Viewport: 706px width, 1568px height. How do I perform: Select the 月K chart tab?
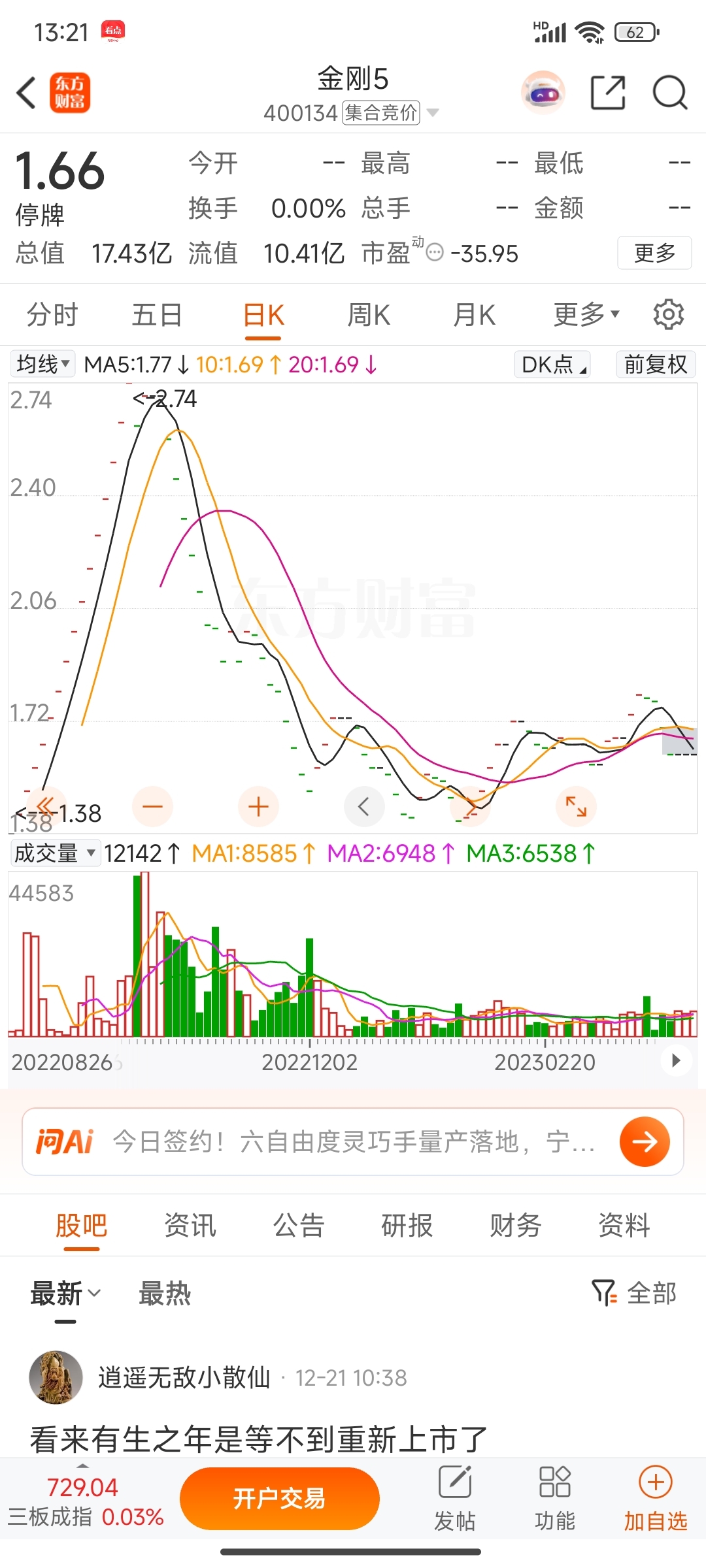coord(474,315)
